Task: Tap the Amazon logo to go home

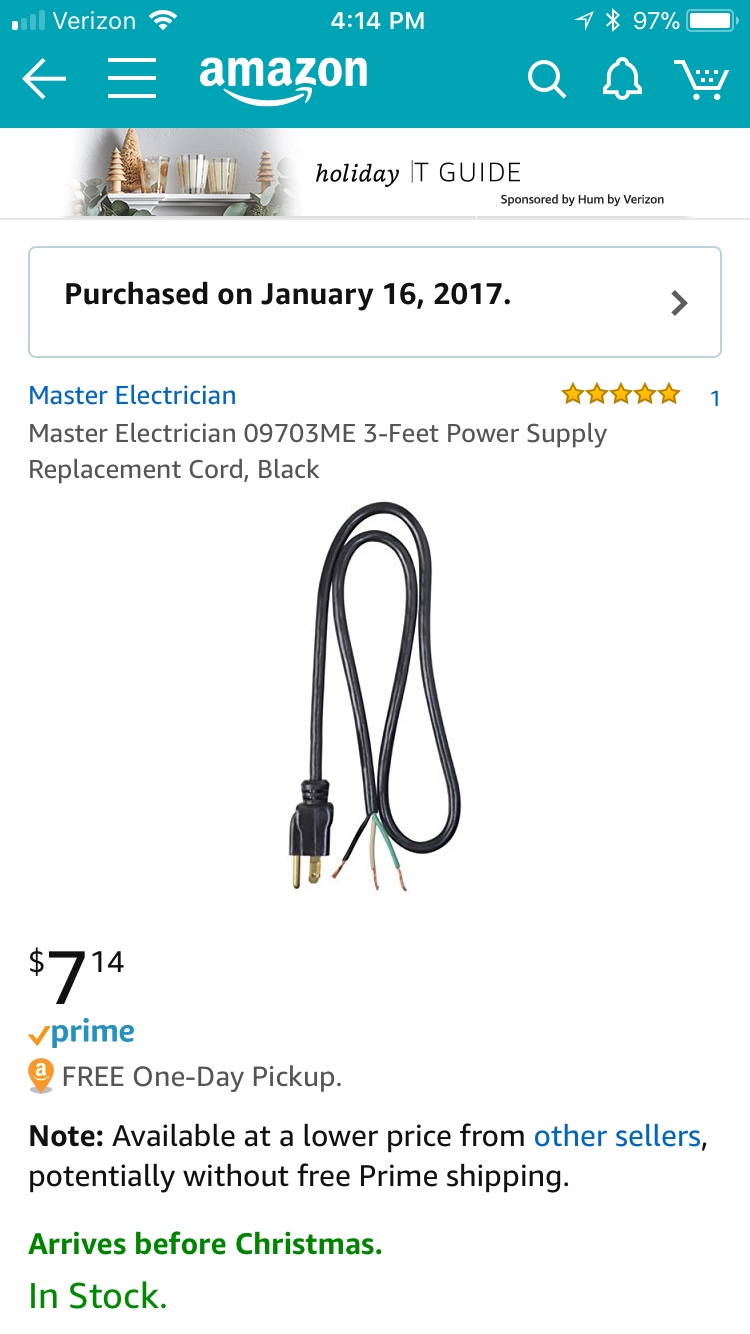Action: 283,77
